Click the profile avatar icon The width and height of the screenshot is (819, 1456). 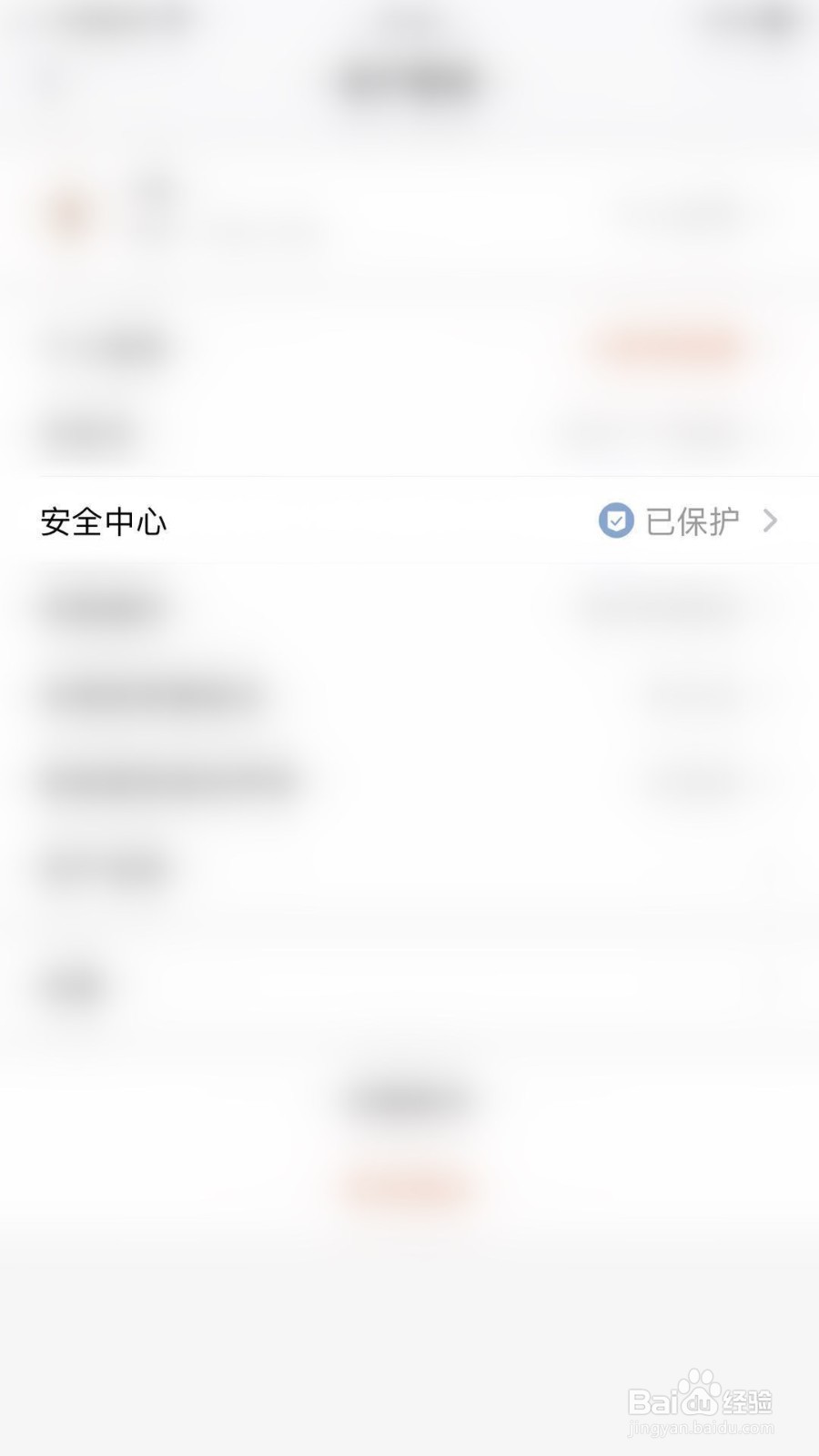[x=66, y=211]
